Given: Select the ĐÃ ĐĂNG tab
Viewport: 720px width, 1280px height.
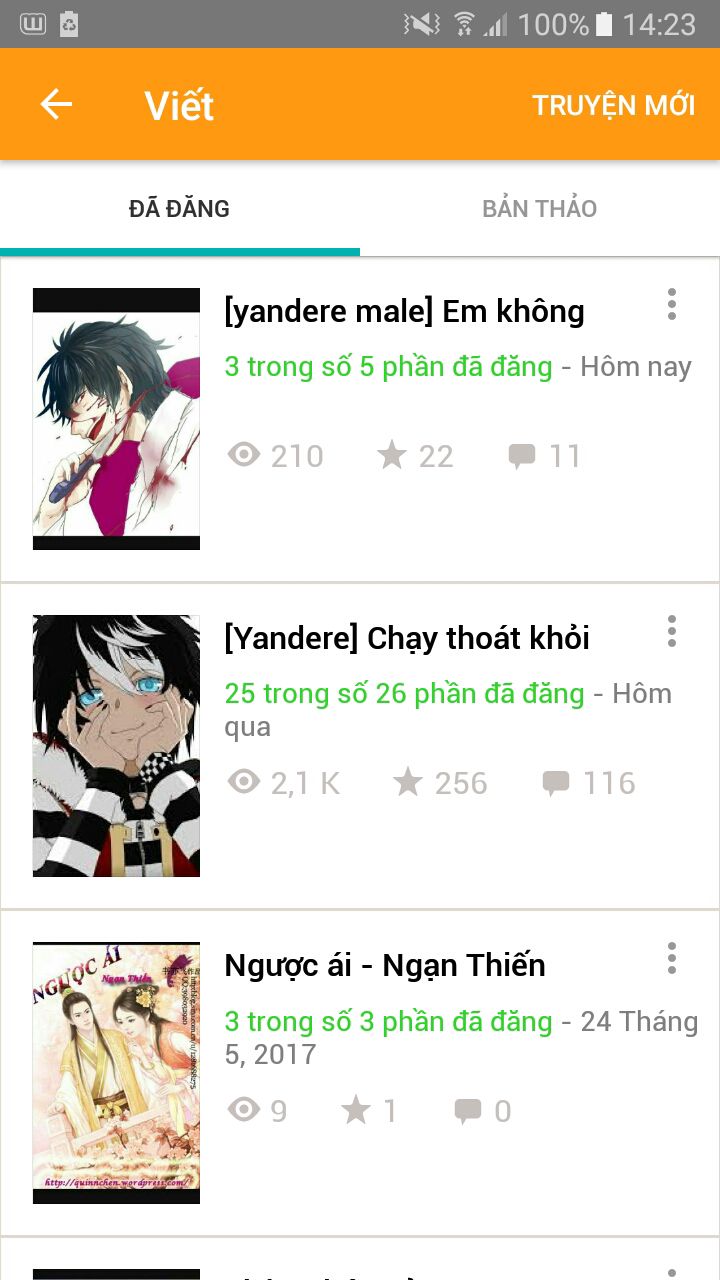Looking at the screenshot, I should pyautogui.click(x=180, y=208).
